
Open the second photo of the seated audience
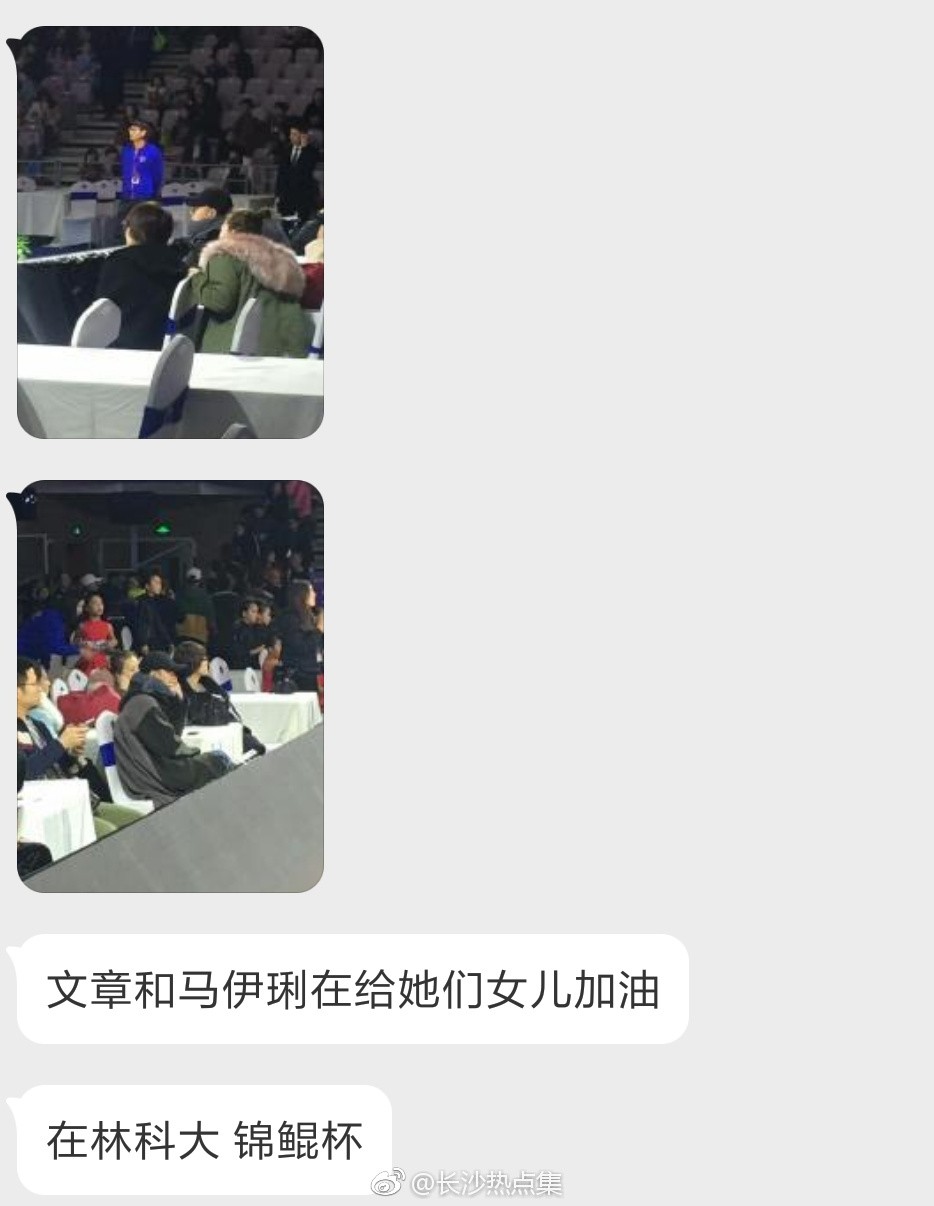click(170, 686)
